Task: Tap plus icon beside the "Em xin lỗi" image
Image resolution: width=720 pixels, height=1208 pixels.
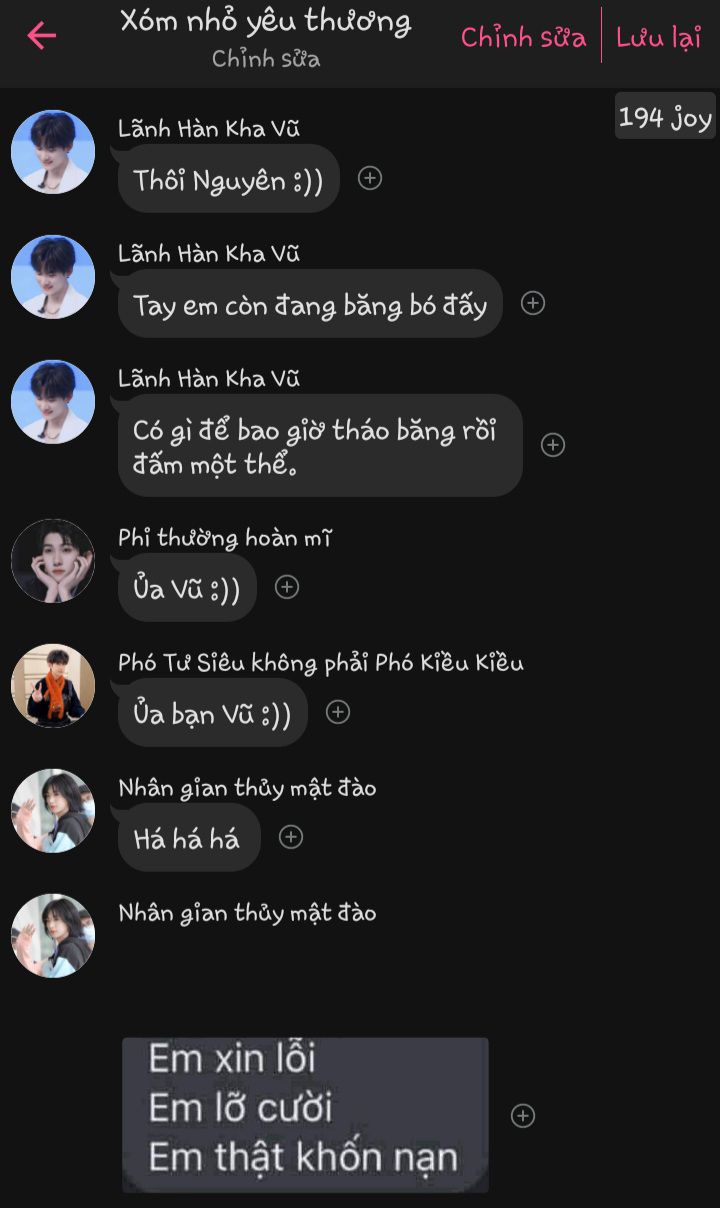Action: coord(523,1116)
